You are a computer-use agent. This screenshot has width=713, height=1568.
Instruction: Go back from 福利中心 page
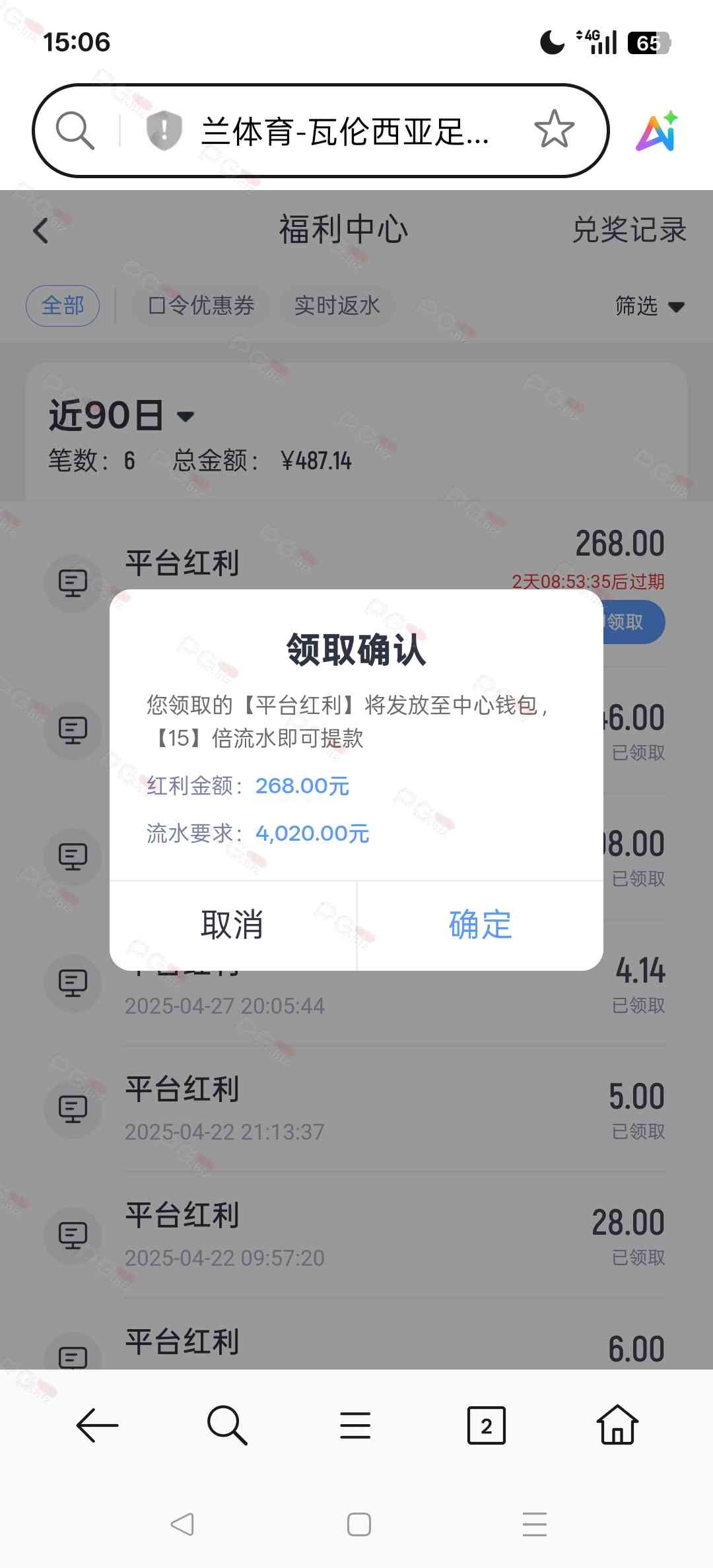click(41, 231)
